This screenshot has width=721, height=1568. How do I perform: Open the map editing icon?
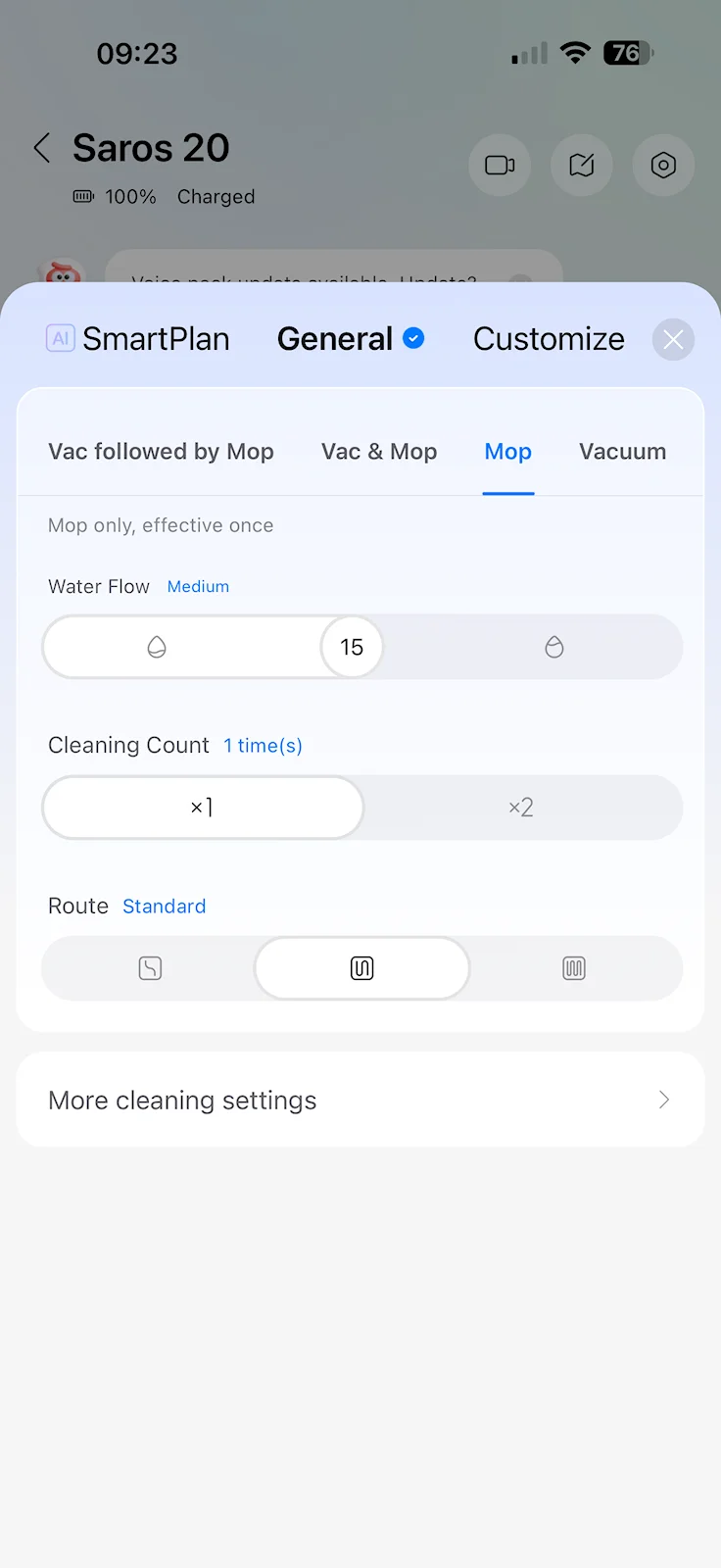coord(582,165)
